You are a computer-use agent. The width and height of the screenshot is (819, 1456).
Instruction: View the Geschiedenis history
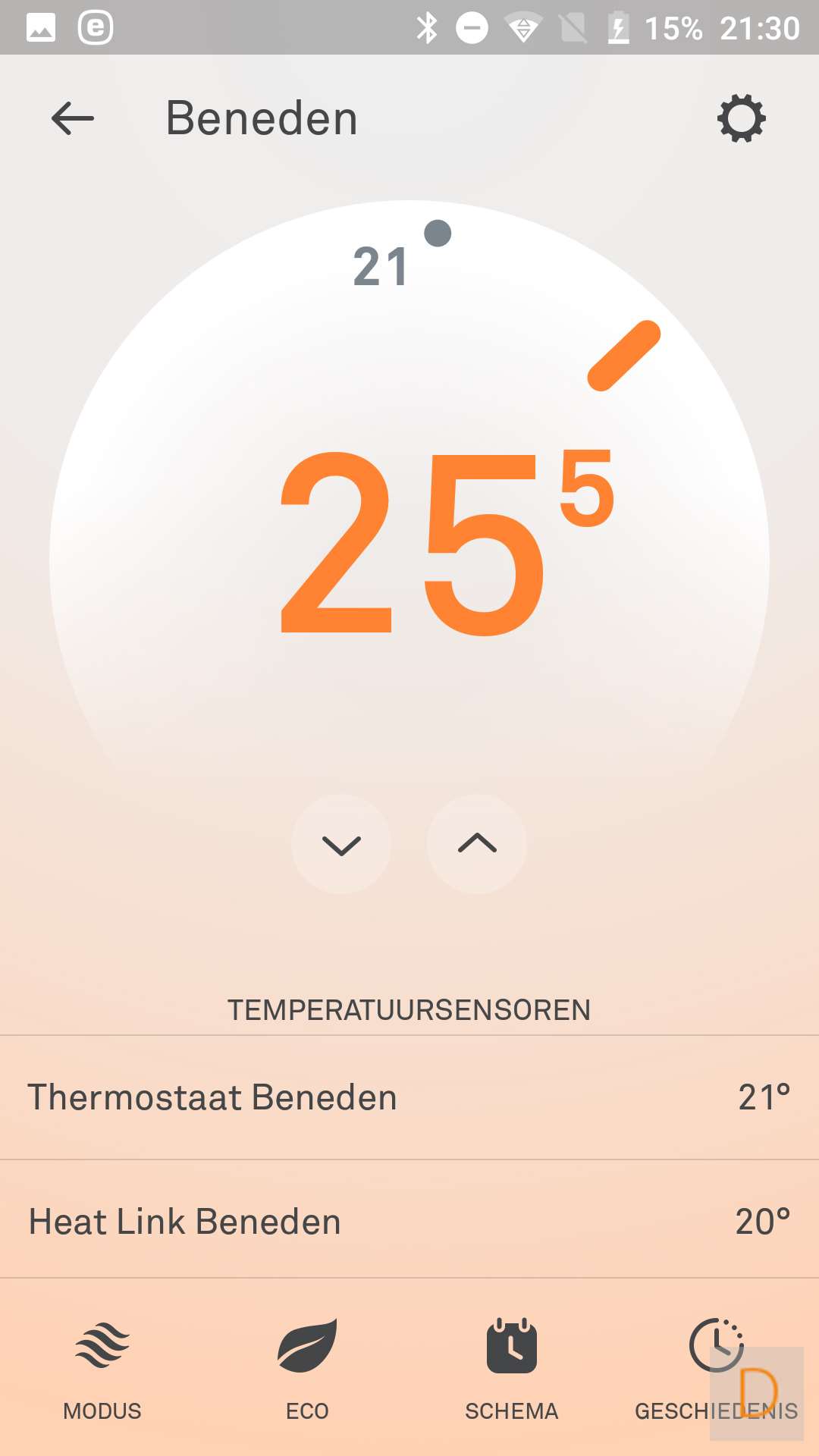(716, 1367)
